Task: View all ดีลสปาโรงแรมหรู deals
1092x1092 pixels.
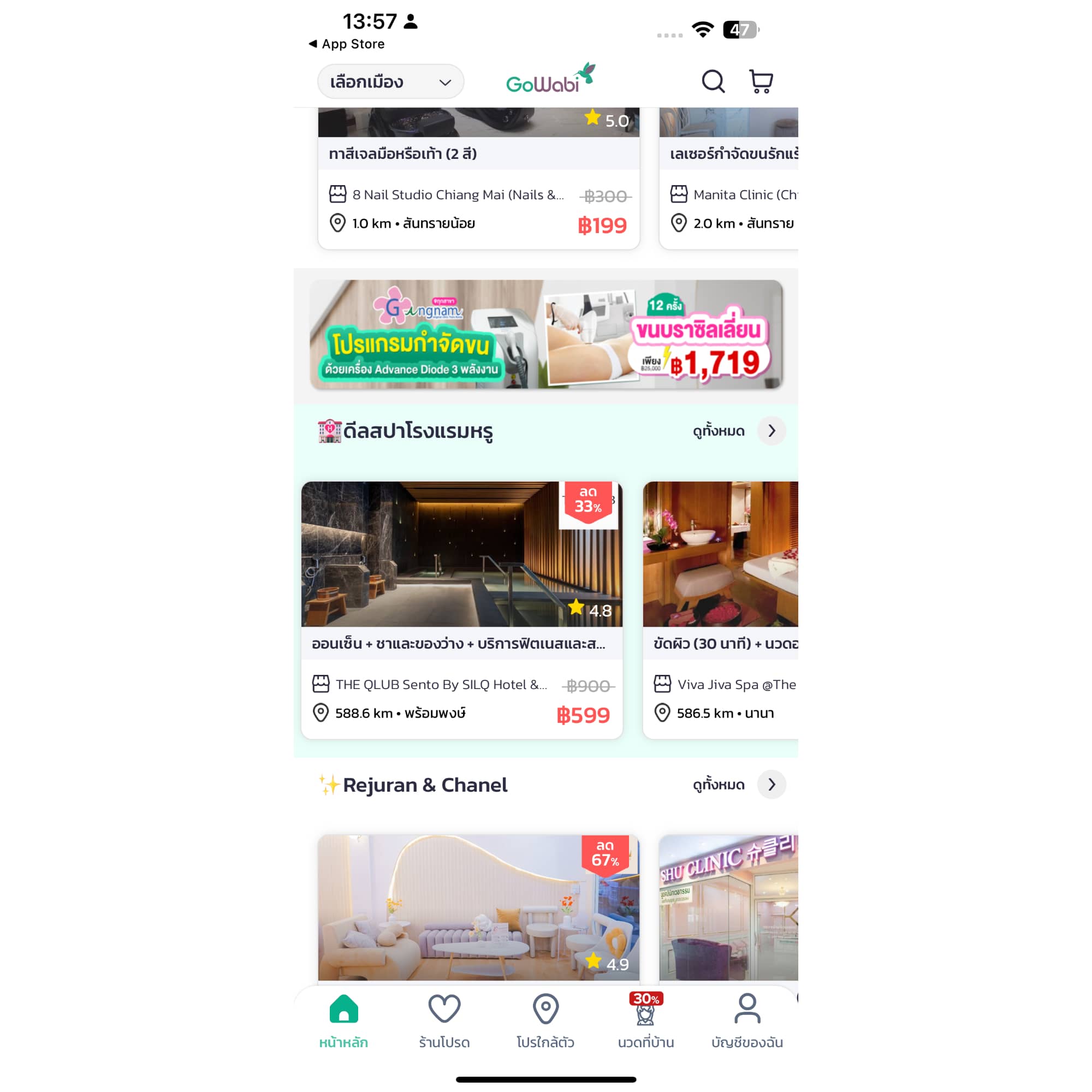Action: point(771,431)
